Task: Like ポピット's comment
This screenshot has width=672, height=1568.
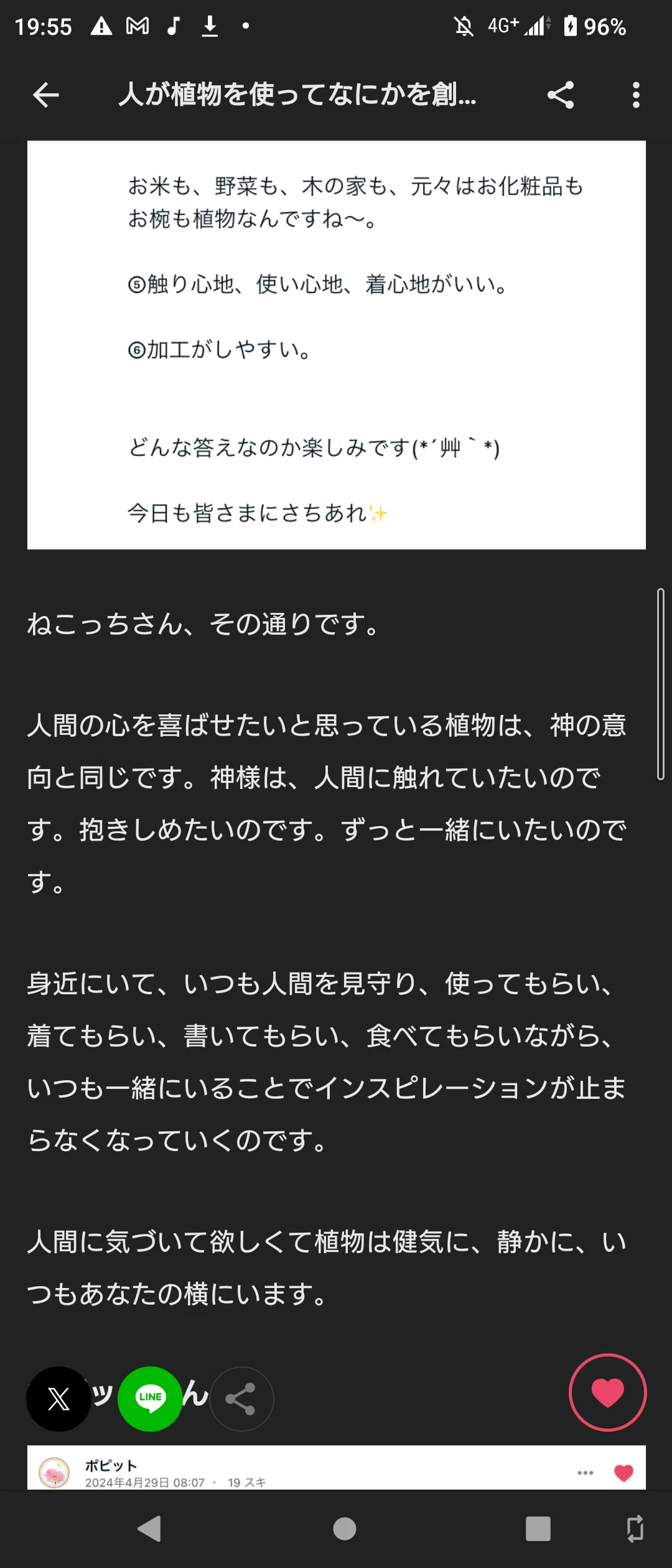Action: pyautogui.click(x=623, y=1473)
